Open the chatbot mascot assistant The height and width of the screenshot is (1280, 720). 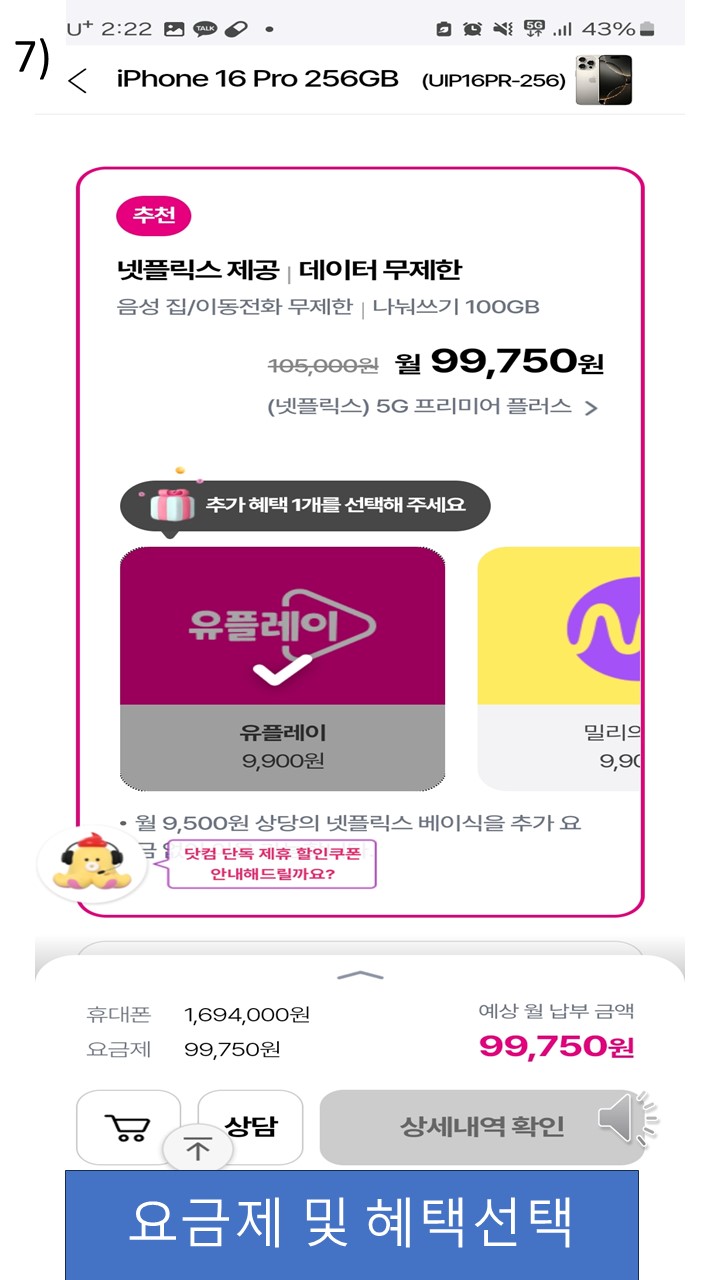pyautogui.click(x=91, y=863)
